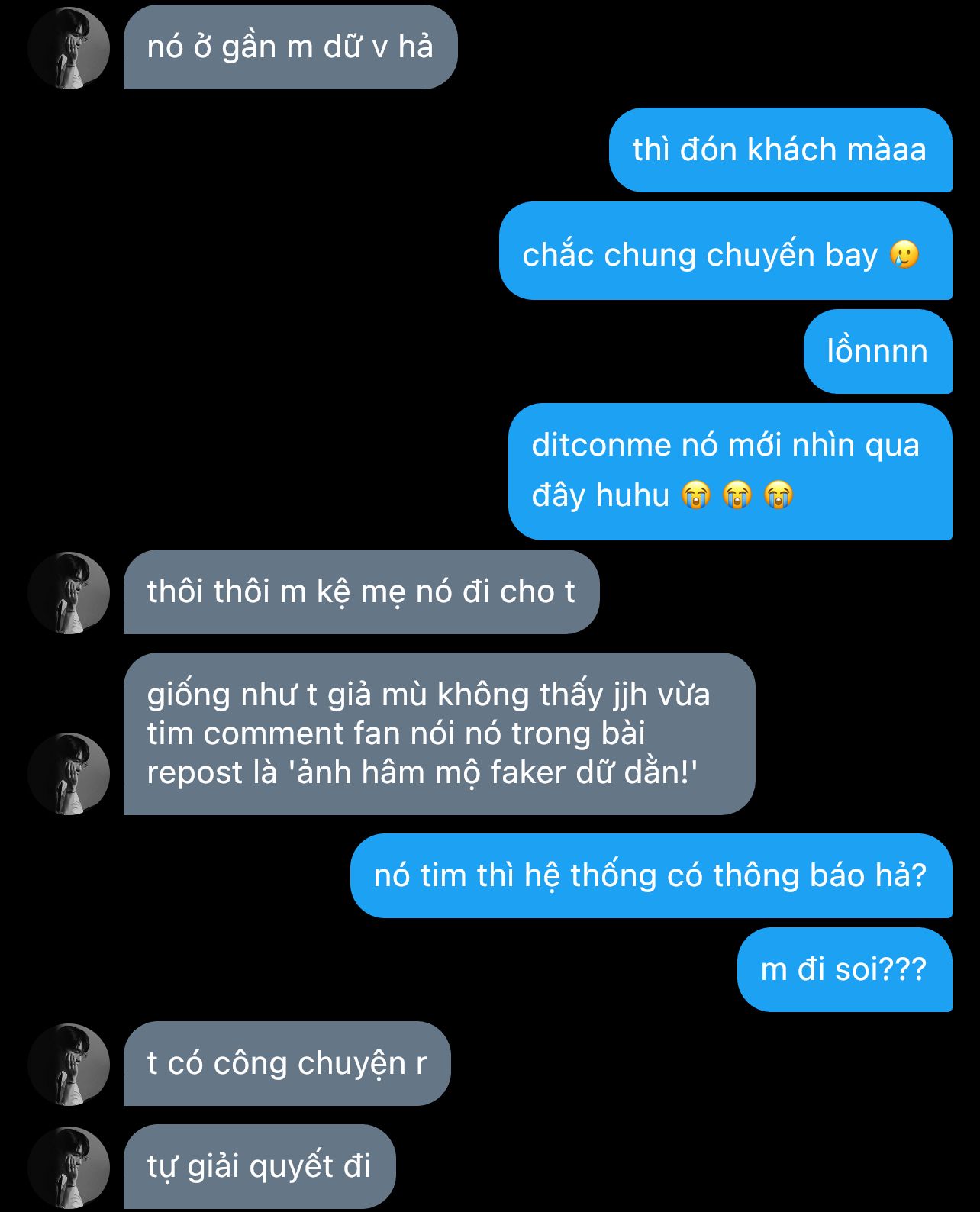Open sender's avatar beside "nó ở gần m dữ v hả"
This screenshot has height=1212, width=980.
coord(69,48)
